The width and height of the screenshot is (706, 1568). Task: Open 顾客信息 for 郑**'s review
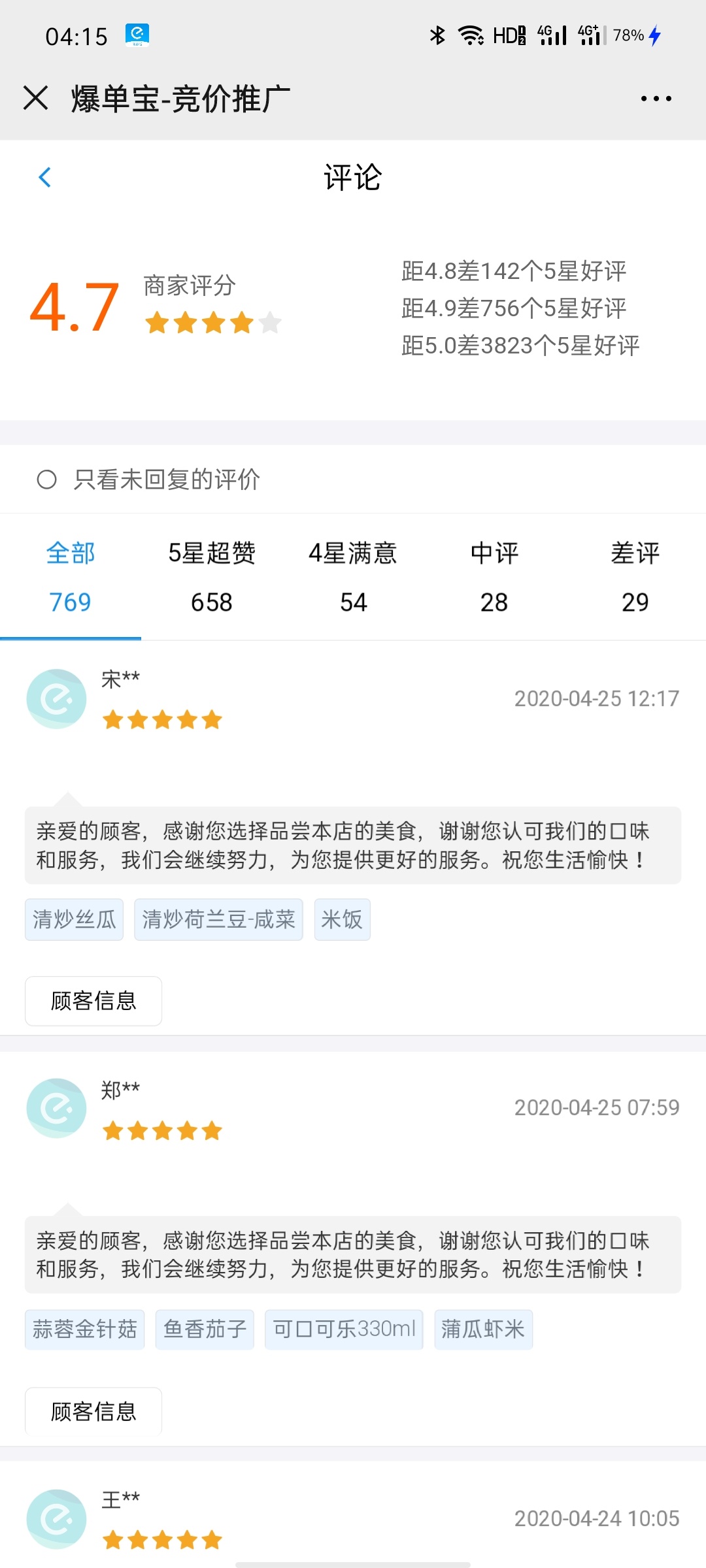(x=93, y=1412)
